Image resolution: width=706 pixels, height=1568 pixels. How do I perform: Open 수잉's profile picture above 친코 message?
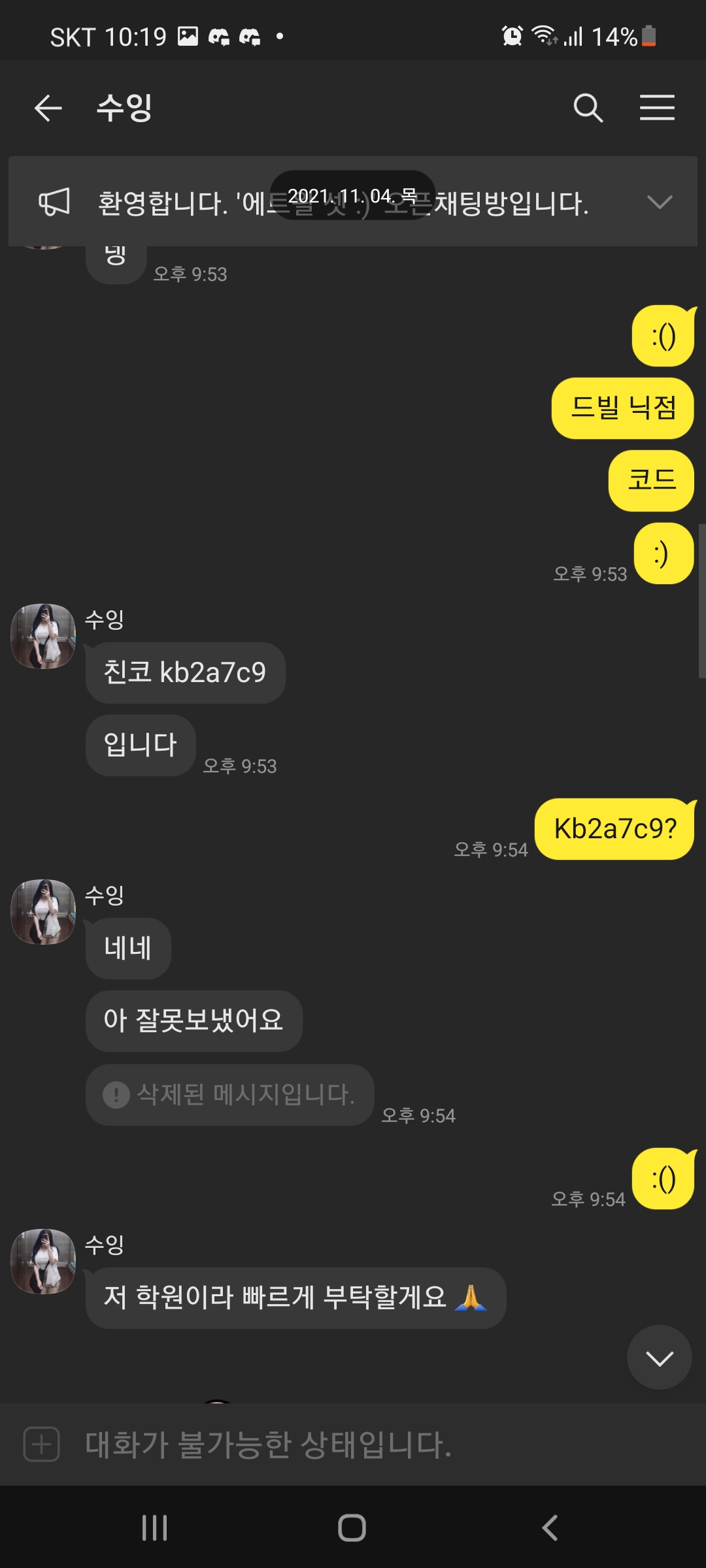click(43, 636)
